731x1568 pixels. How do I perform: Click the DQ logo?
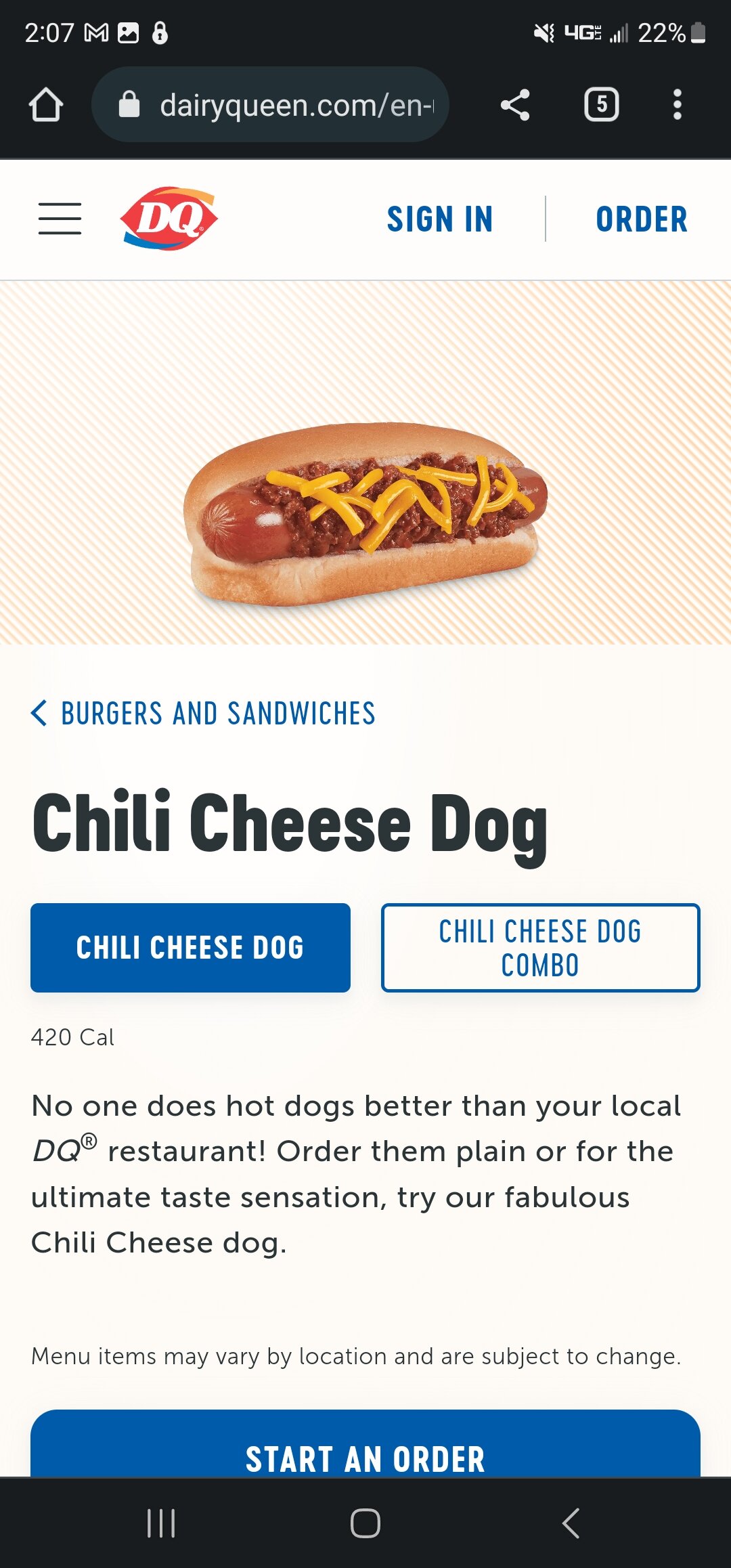[169, 218]
